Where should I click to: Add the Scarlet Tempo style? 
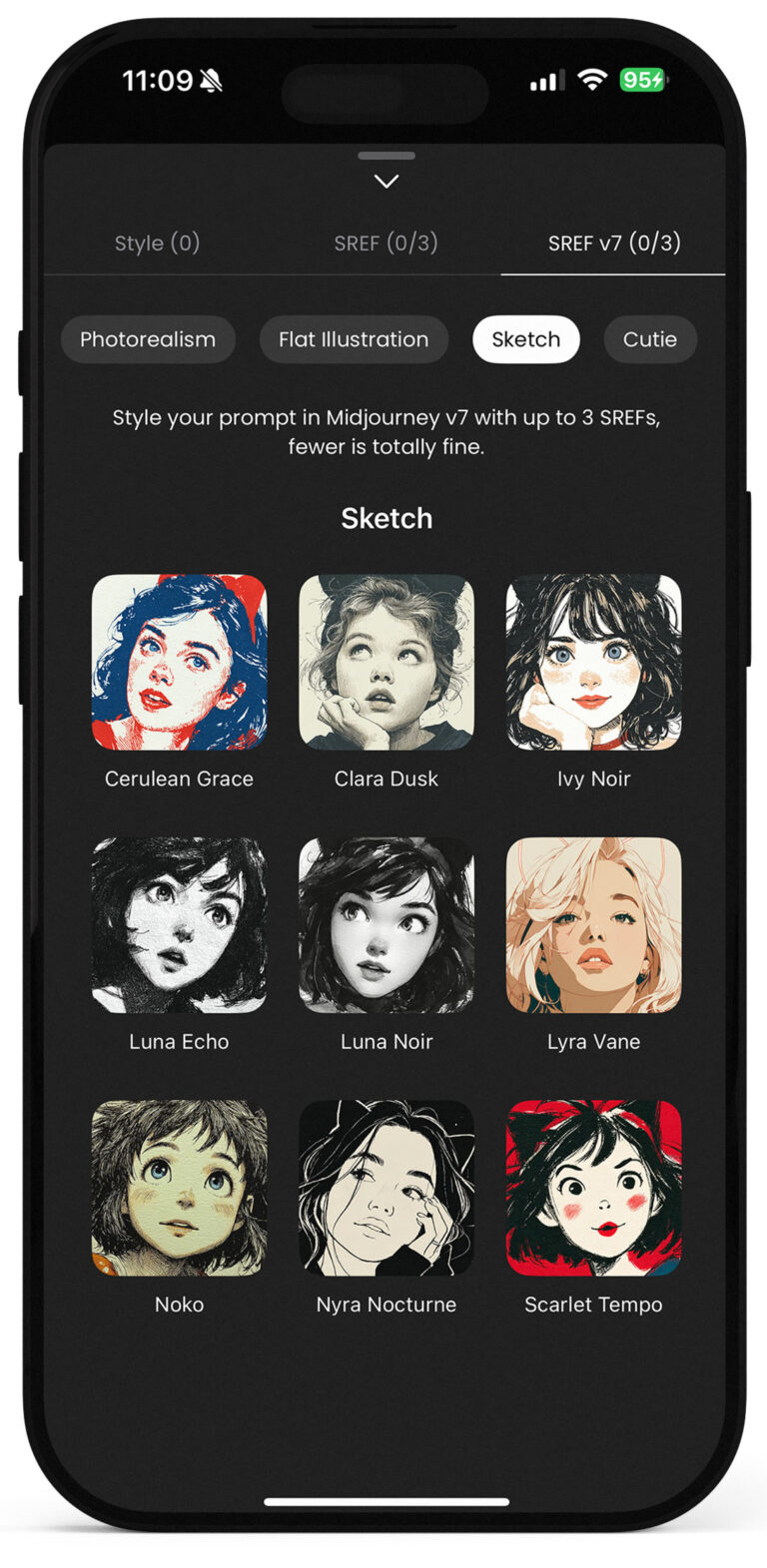(593, 1188)
